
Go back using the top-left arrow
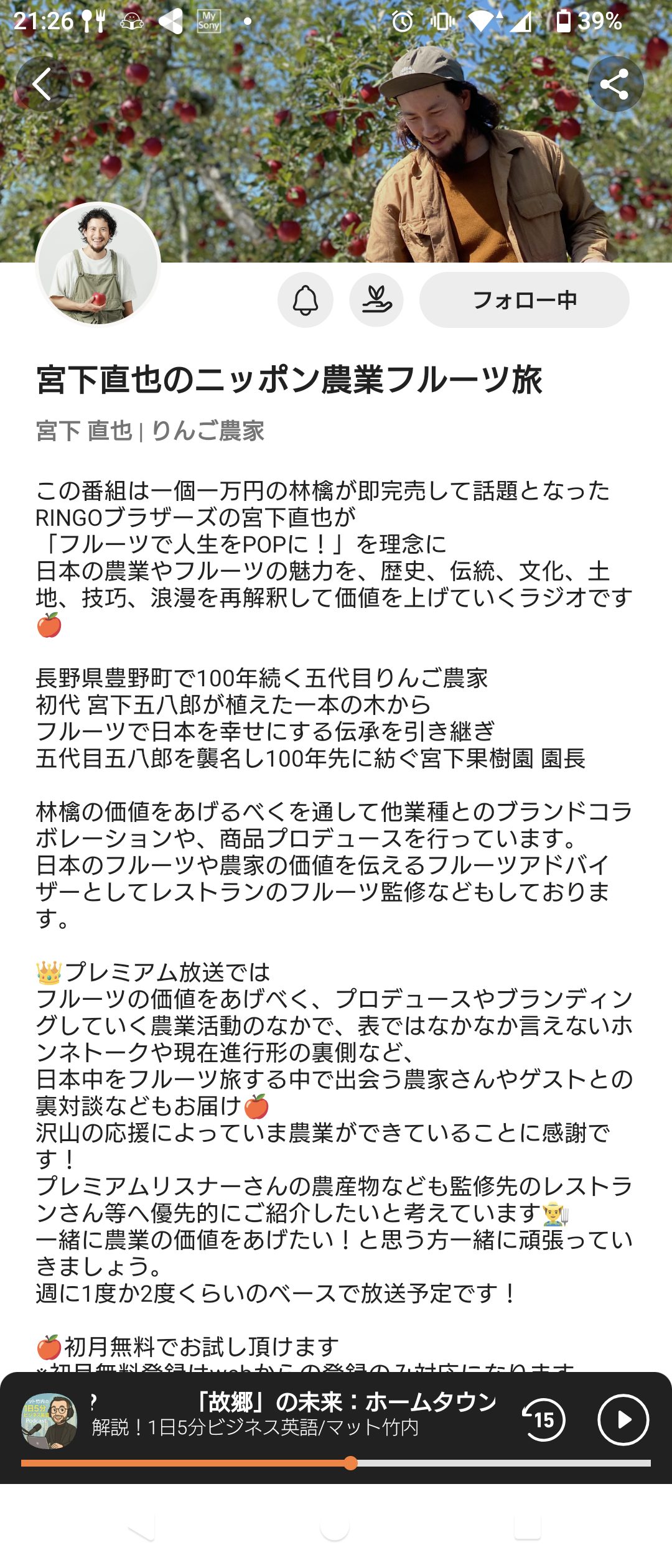(x=43, y=84)
